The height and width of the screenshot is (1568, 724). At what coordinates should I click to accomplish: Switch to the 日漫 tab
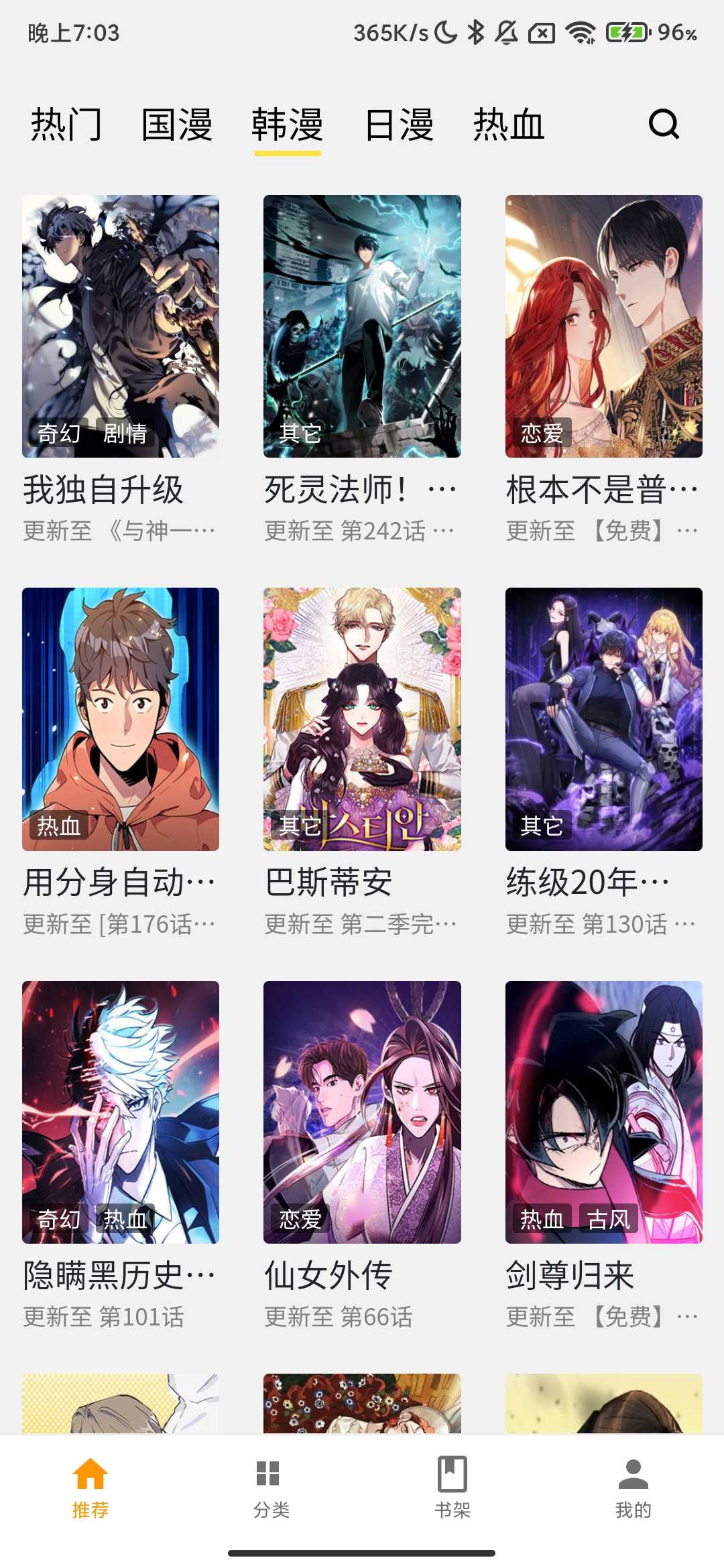click(x=399, y=125)
